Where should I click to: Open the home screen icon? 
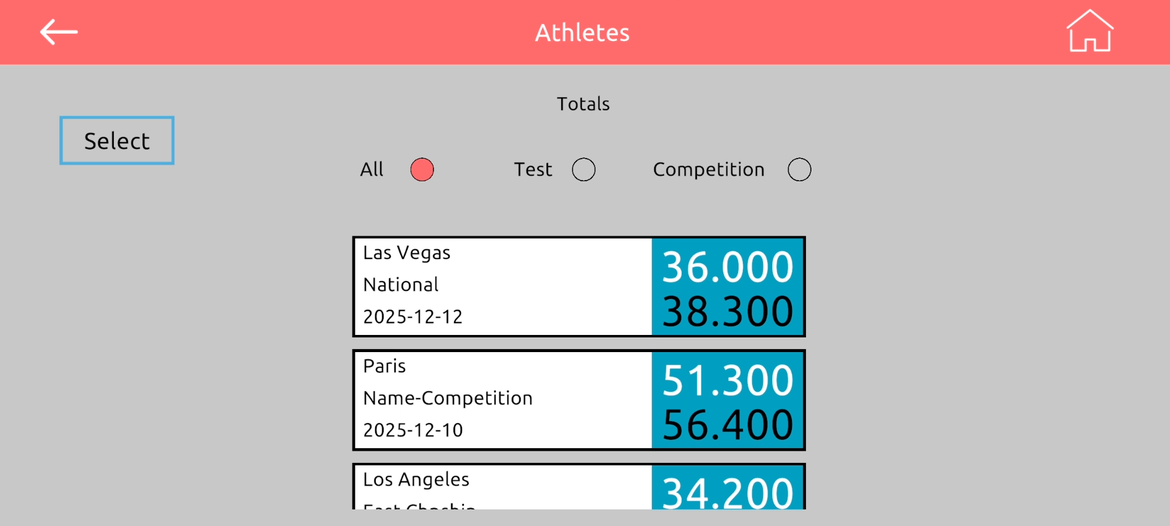point(1089,32)
